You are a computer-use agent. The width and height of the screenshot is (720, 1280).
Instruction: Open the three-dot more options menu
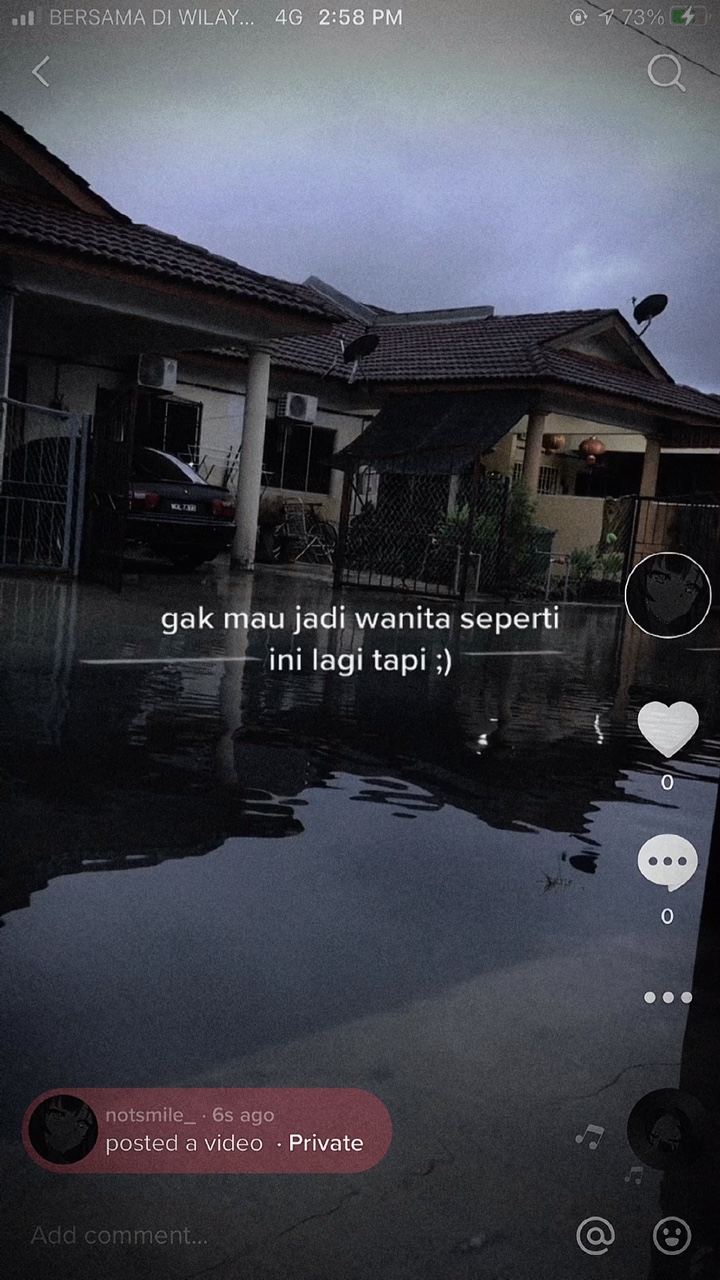point(667,997)
